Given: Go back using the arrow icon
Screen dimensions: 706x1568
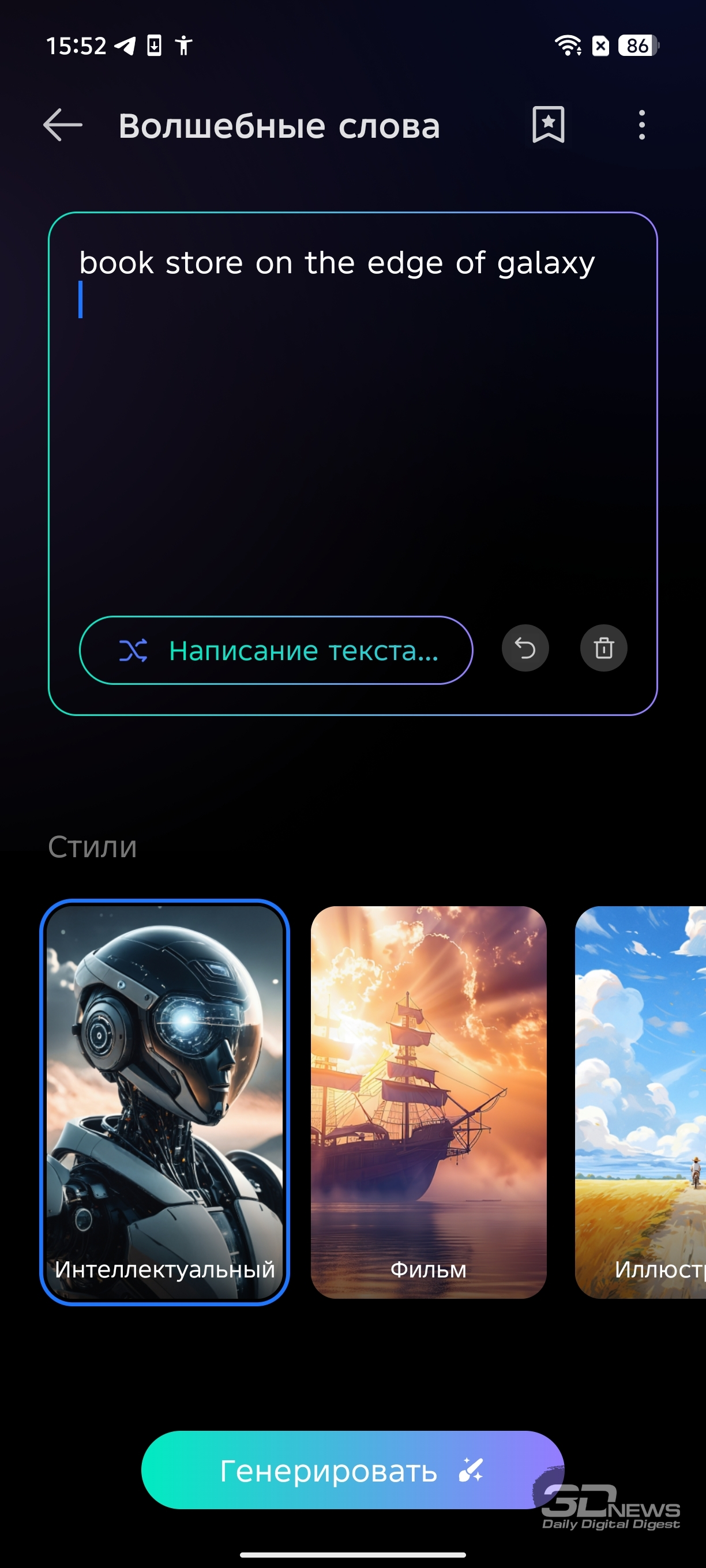Looking at the screenshot, I should (x=63, y=126).
